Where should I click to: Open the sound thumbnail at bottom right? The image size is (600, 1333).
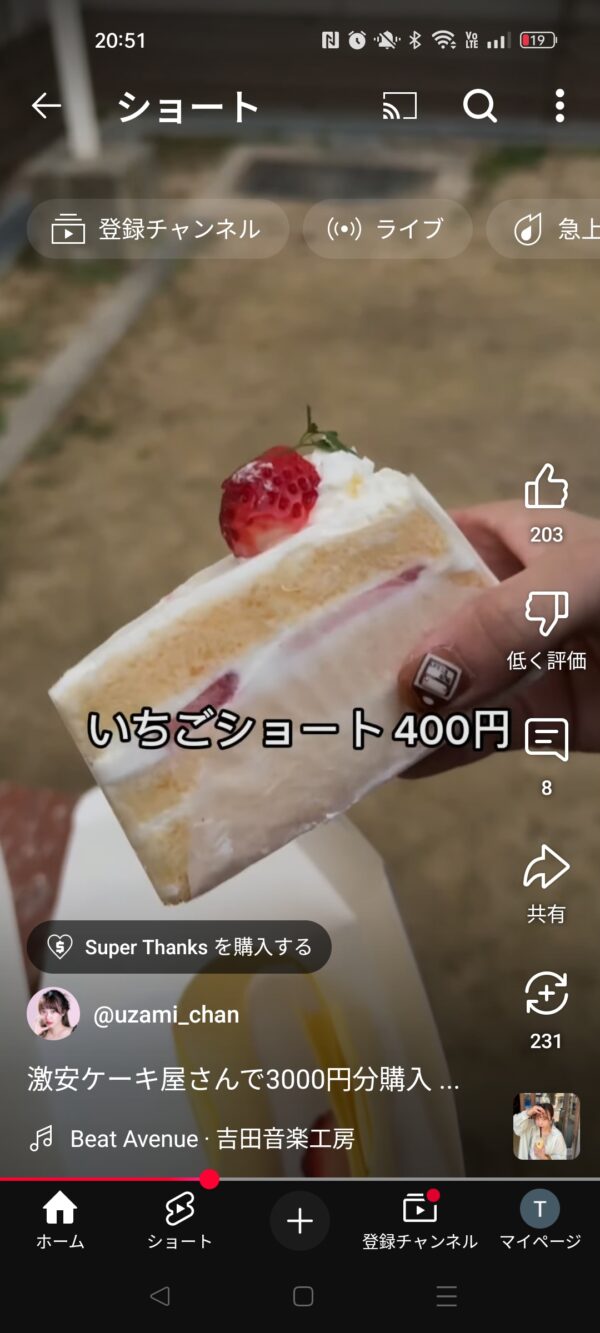click(546, 1126)
